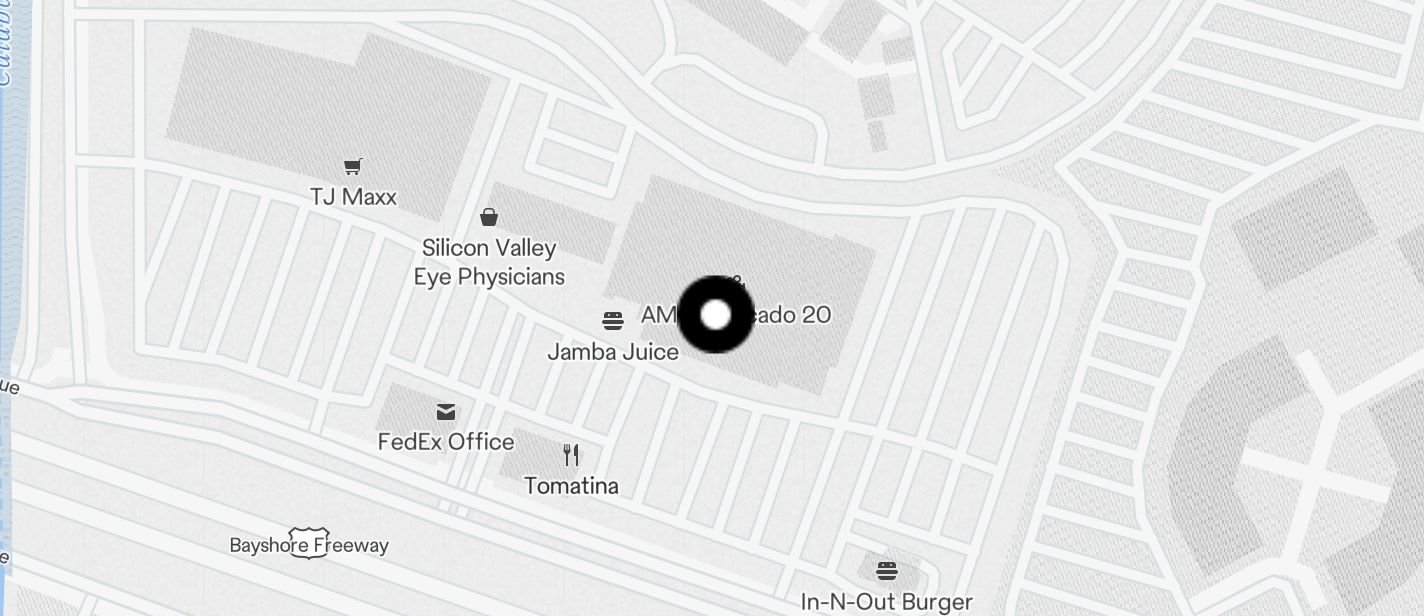Screen dimensions: 1424x616
Task: Open the Tomatina restaurant marker
Action: [x=571, y=456]
